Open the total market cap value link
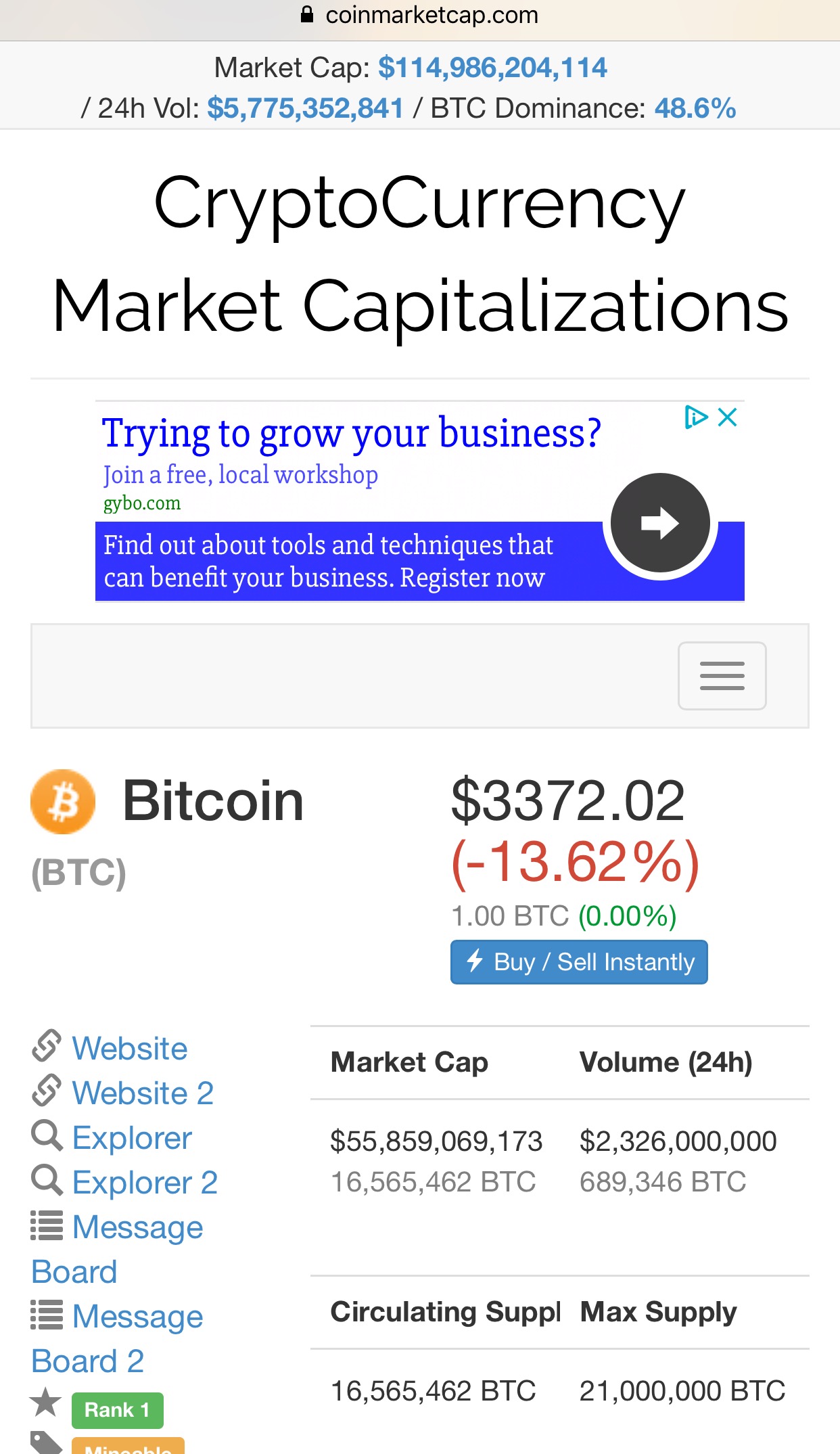Screen dimensions: 840x1454 point(492,68)
